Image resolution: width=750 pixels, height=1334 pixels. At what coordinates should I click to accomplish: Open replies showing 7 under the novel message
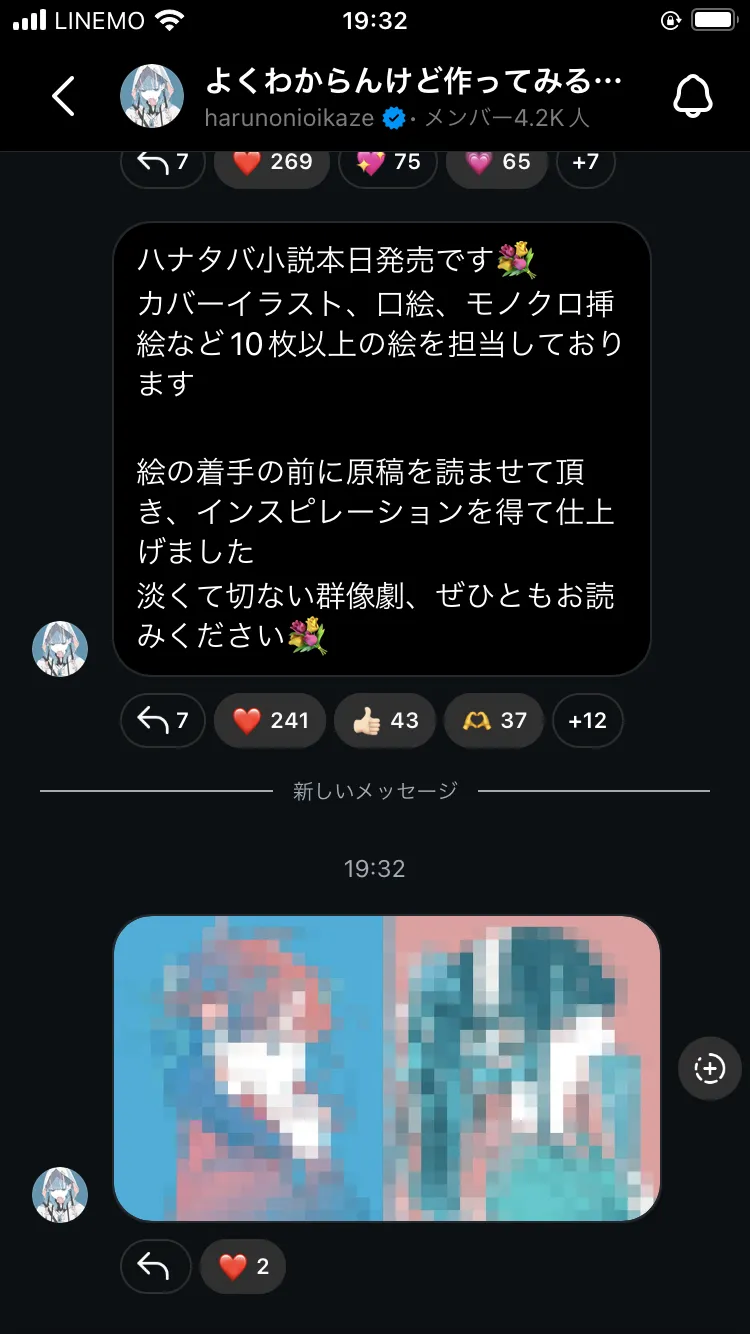163,720
